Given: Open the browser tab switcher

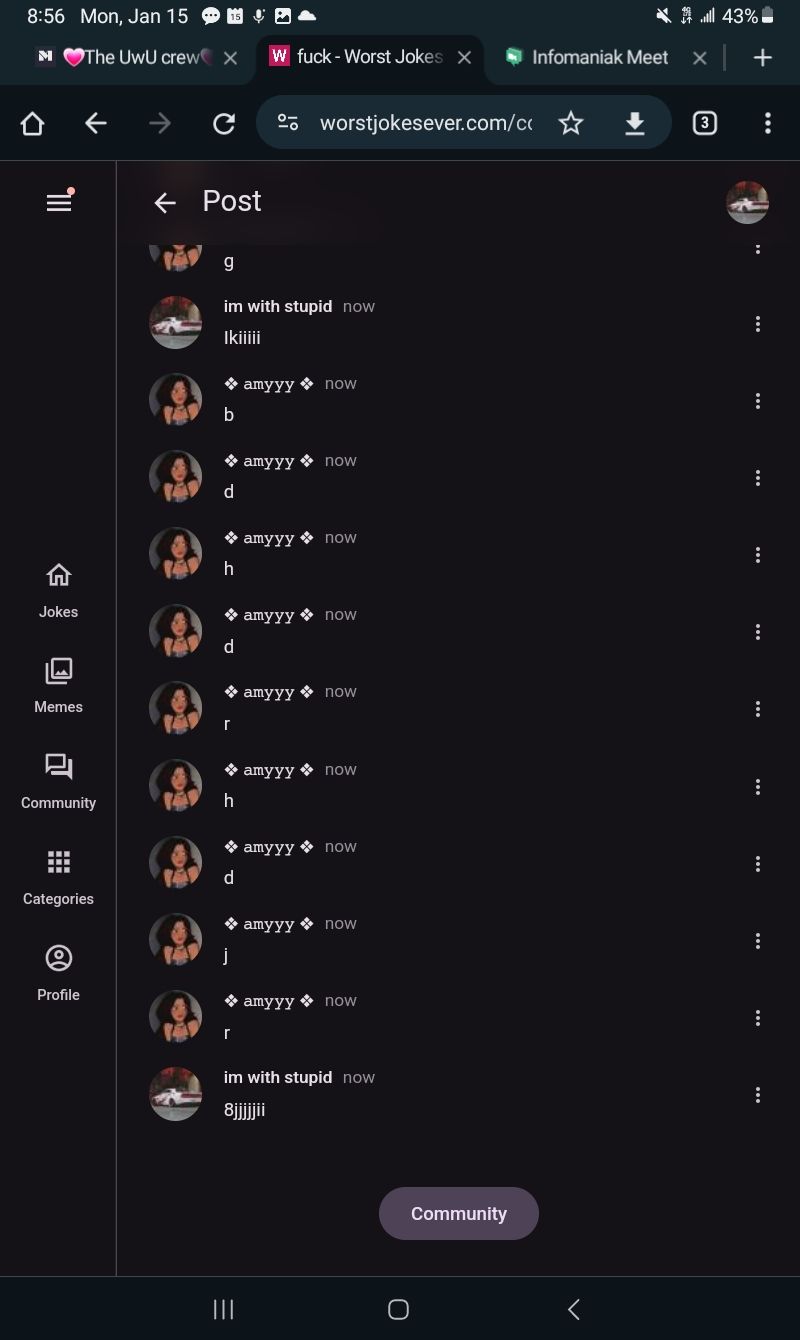Looking at the screenshot, I should pyautogui.click(x=704, y=123).
